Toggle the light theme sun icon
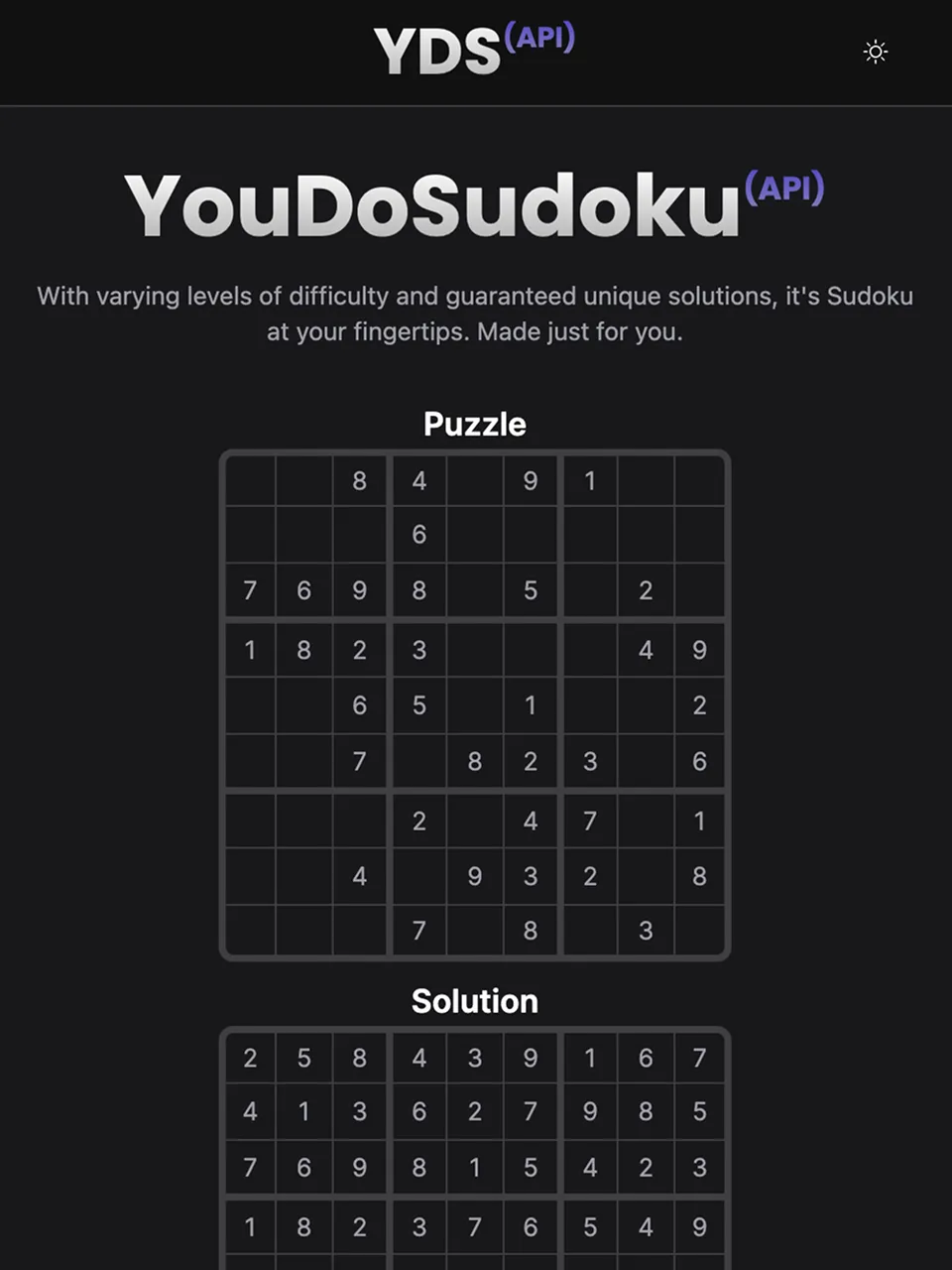Screen dimensions: 952x1270 [x=875, y=52]
